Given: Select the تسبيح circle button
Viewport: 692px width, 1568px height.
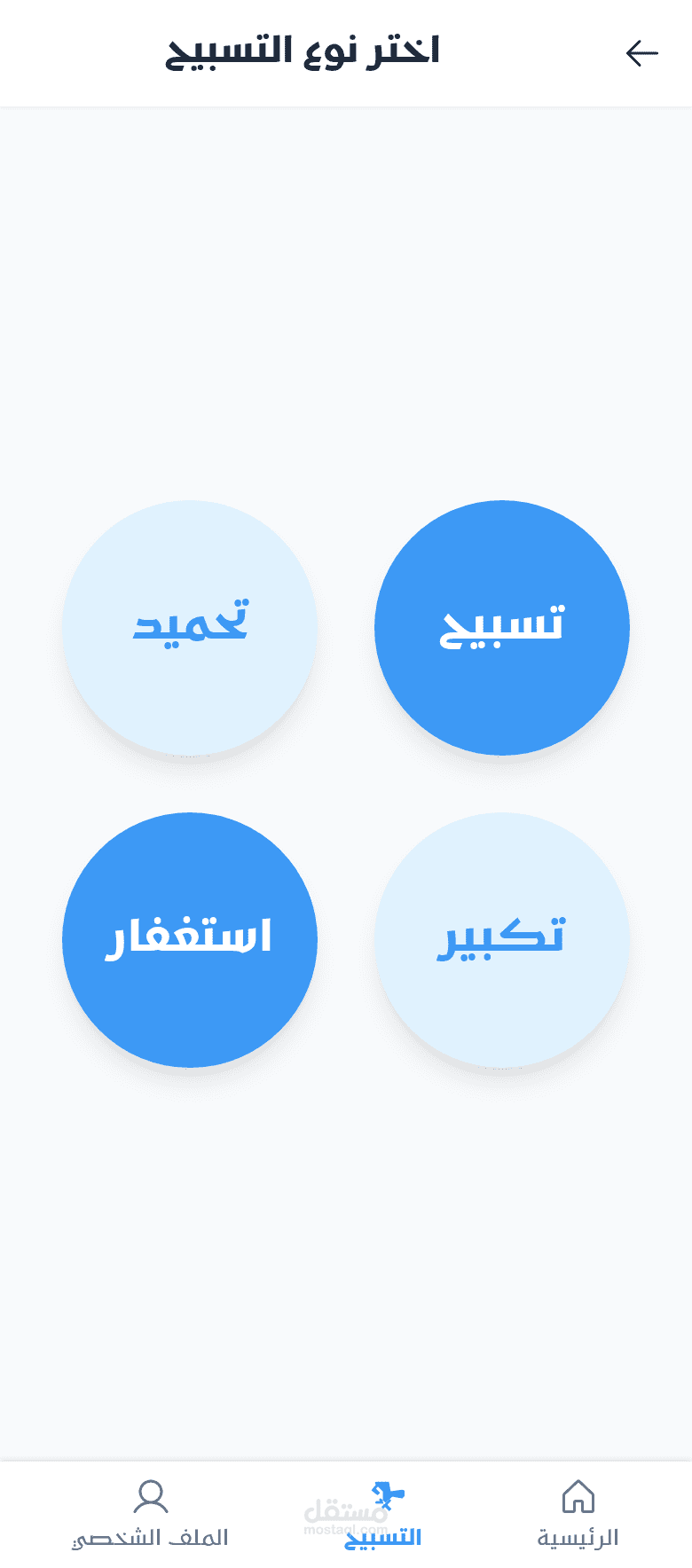Looking at the screenshot, I should 502,628.
